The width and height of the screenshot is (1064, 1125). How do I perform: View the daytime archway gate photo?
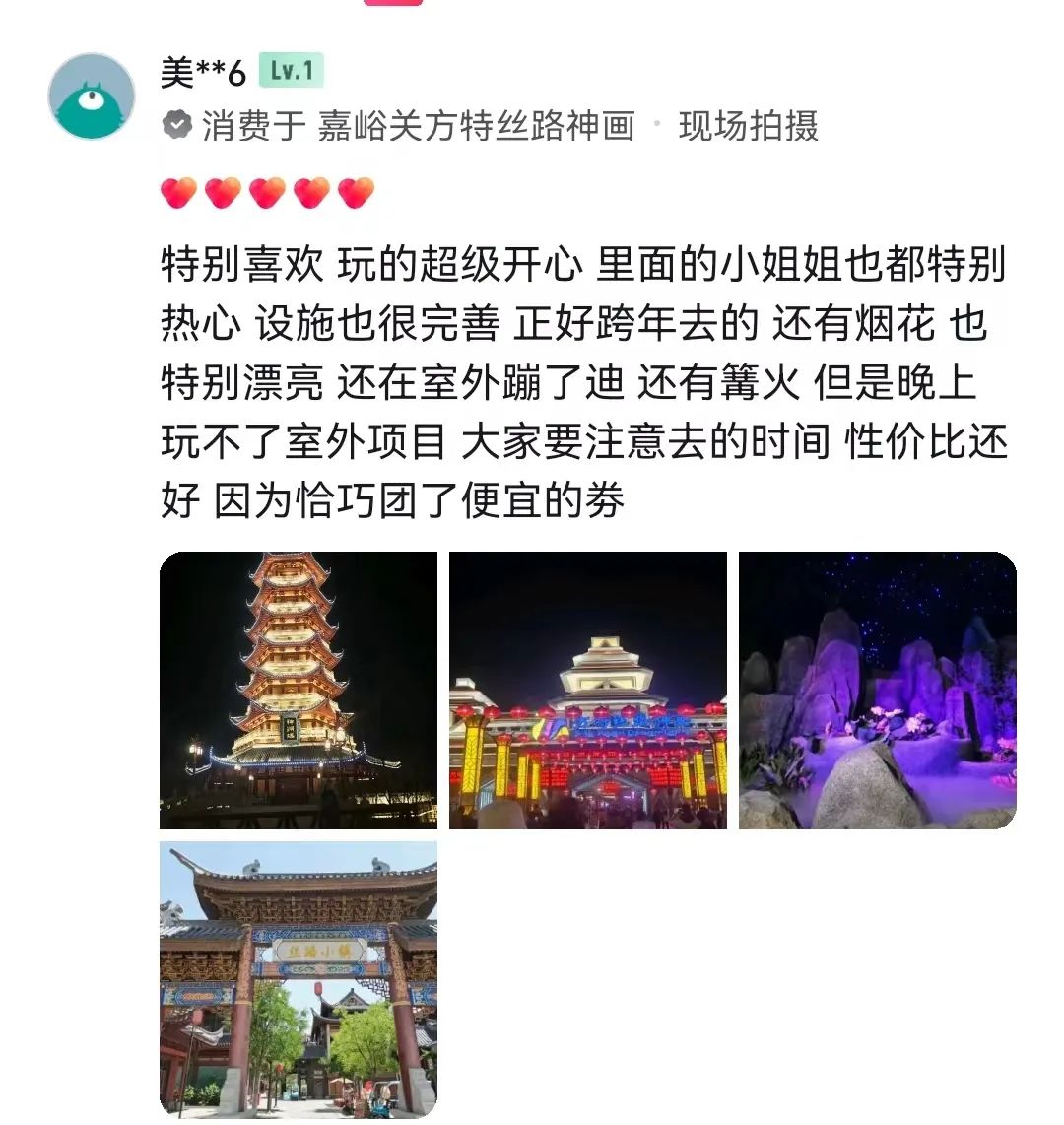click(x=299, y=979)
